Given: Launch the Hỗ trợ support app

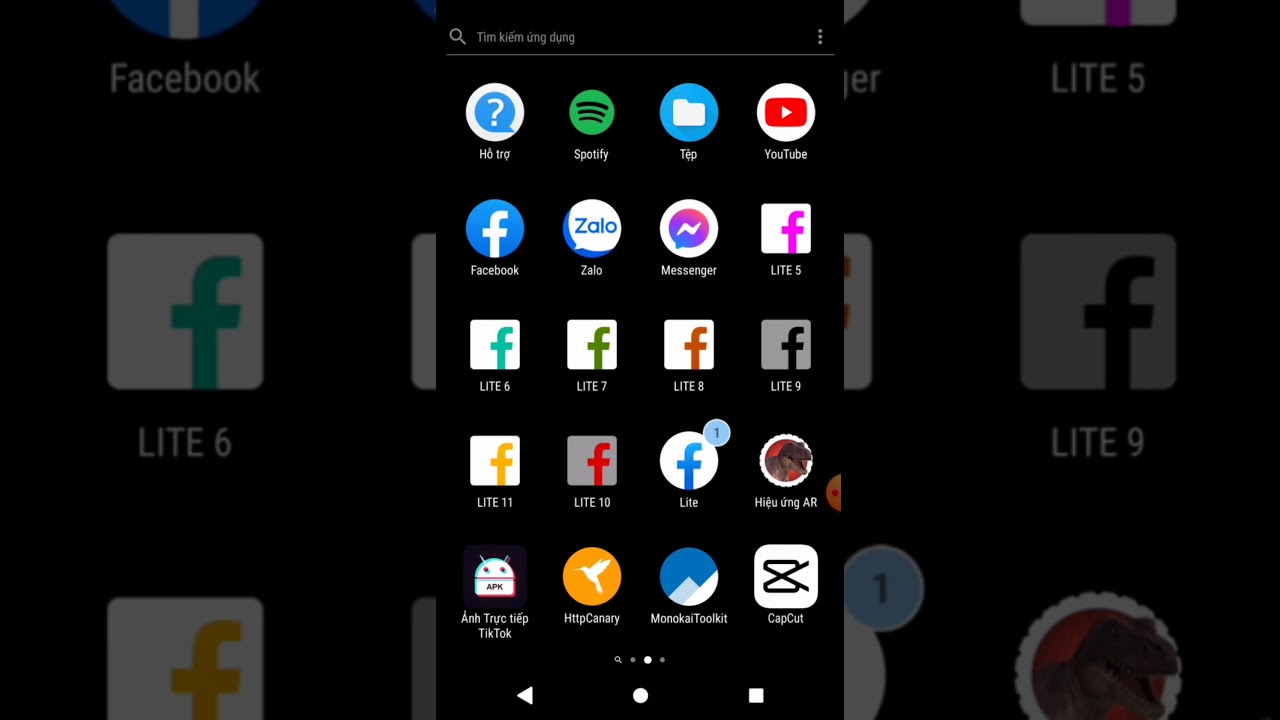Looking at the screenshot, I should click(495, 113).
